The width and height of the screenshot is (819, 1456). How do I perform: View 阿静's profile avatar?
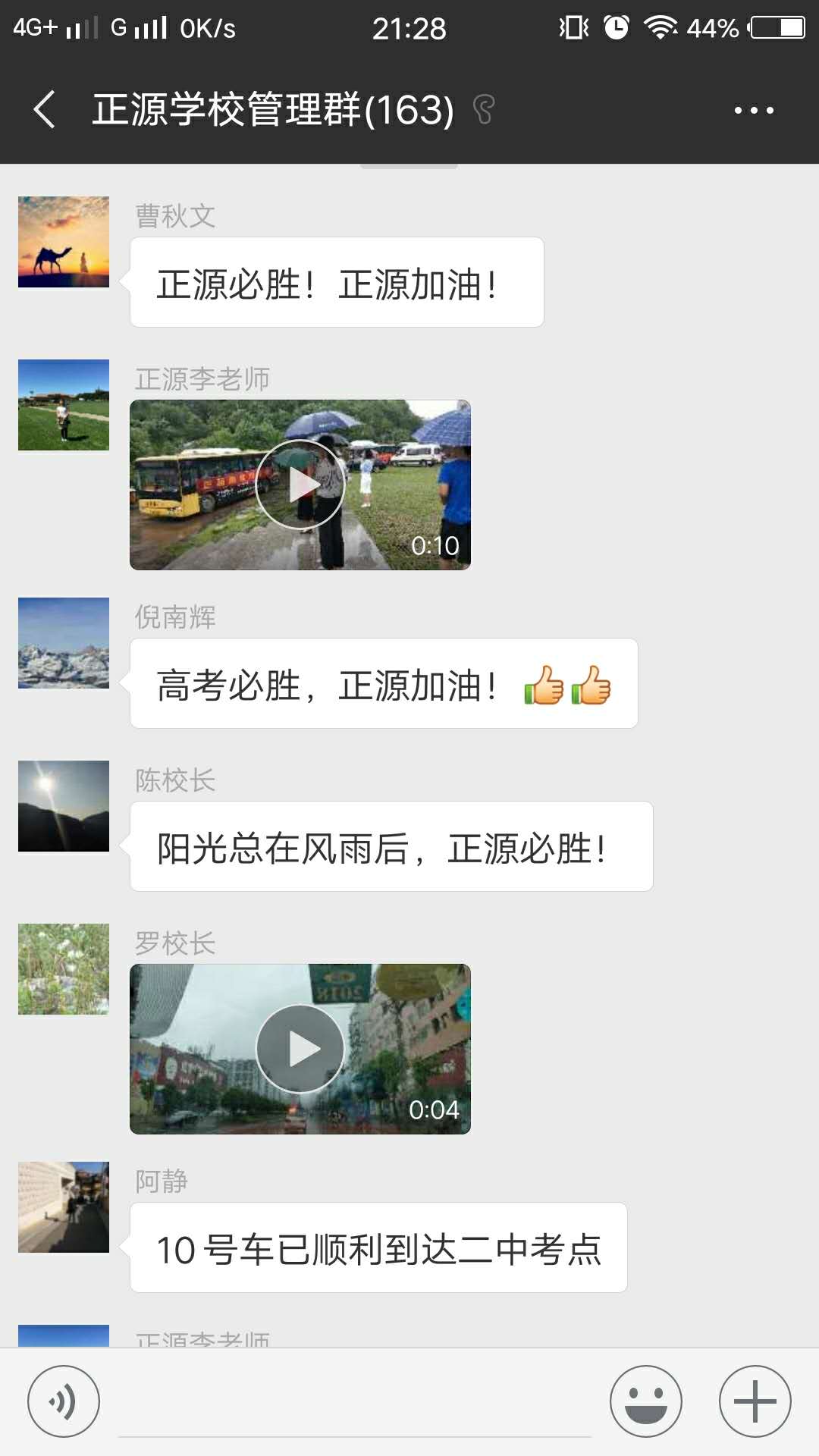tap(64, 1207)
